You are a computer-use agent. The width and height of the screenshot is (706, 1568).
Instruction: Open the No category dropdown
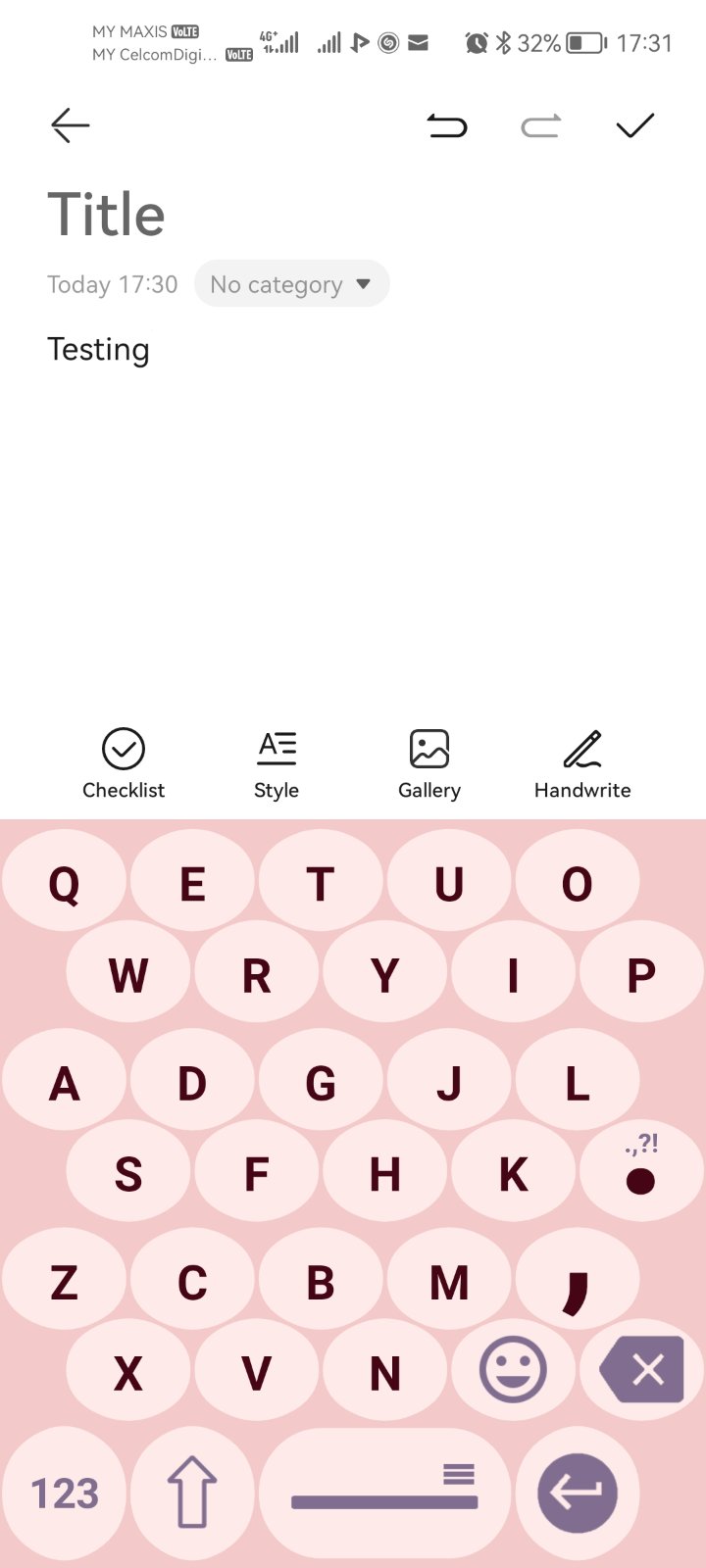tap(291, 284)
